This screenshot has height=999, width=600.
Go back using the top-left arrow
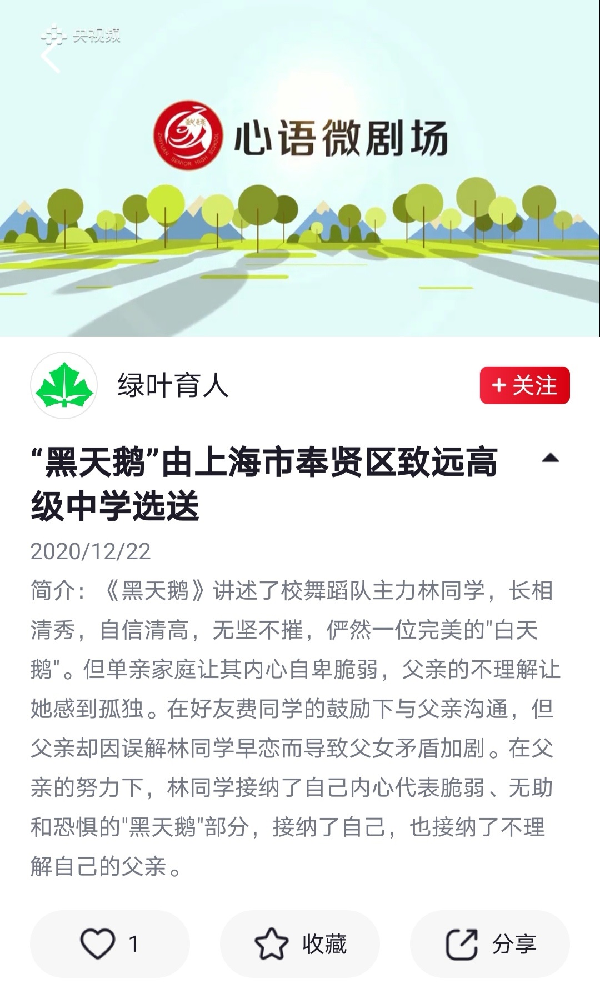point(50,58)
